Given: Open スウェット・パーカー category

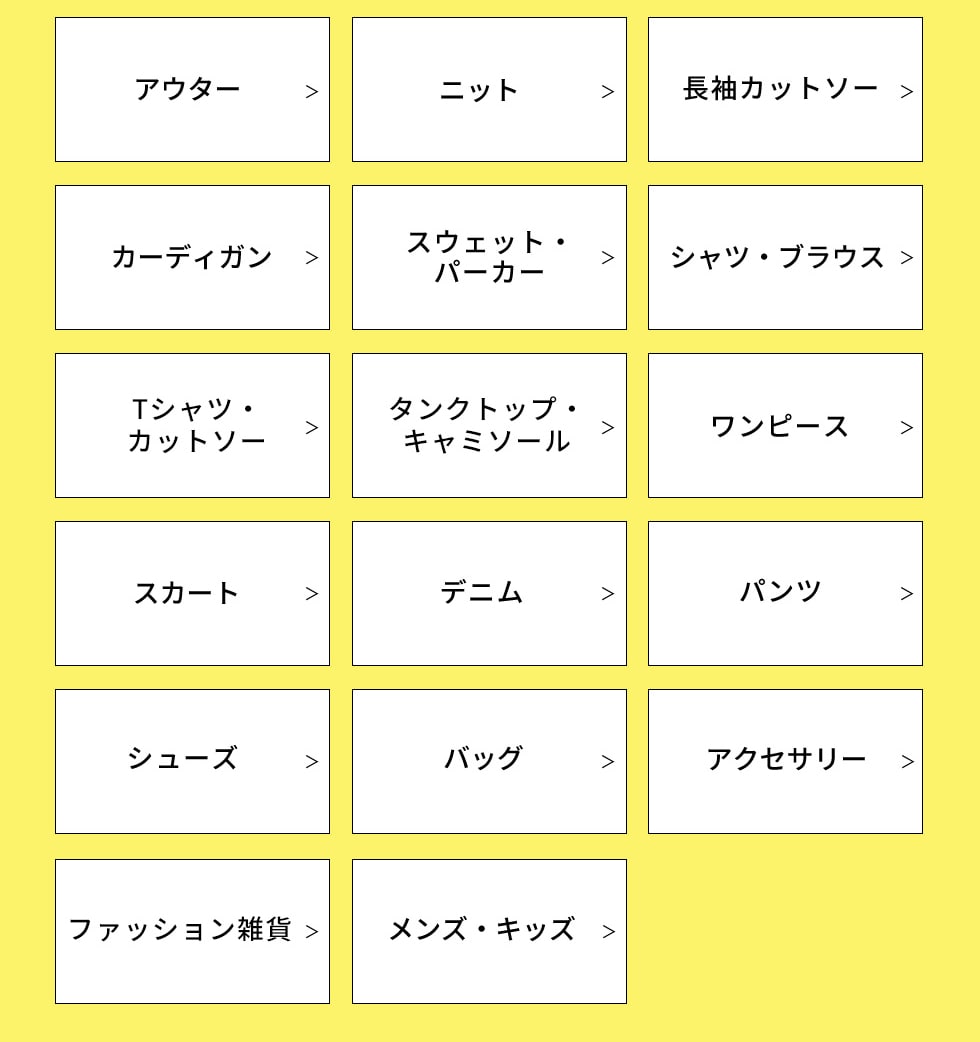Looking at the screenshot, I should click(x=489, y=258).
